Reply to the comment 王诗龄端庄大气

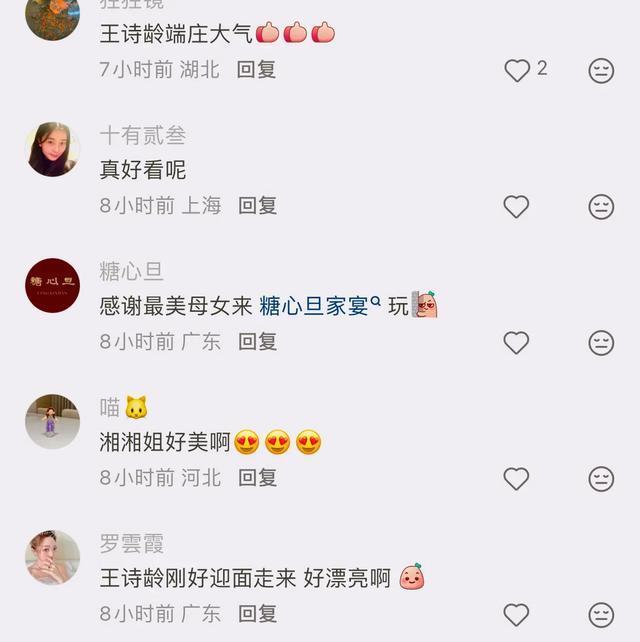click(x=257, y=70)
